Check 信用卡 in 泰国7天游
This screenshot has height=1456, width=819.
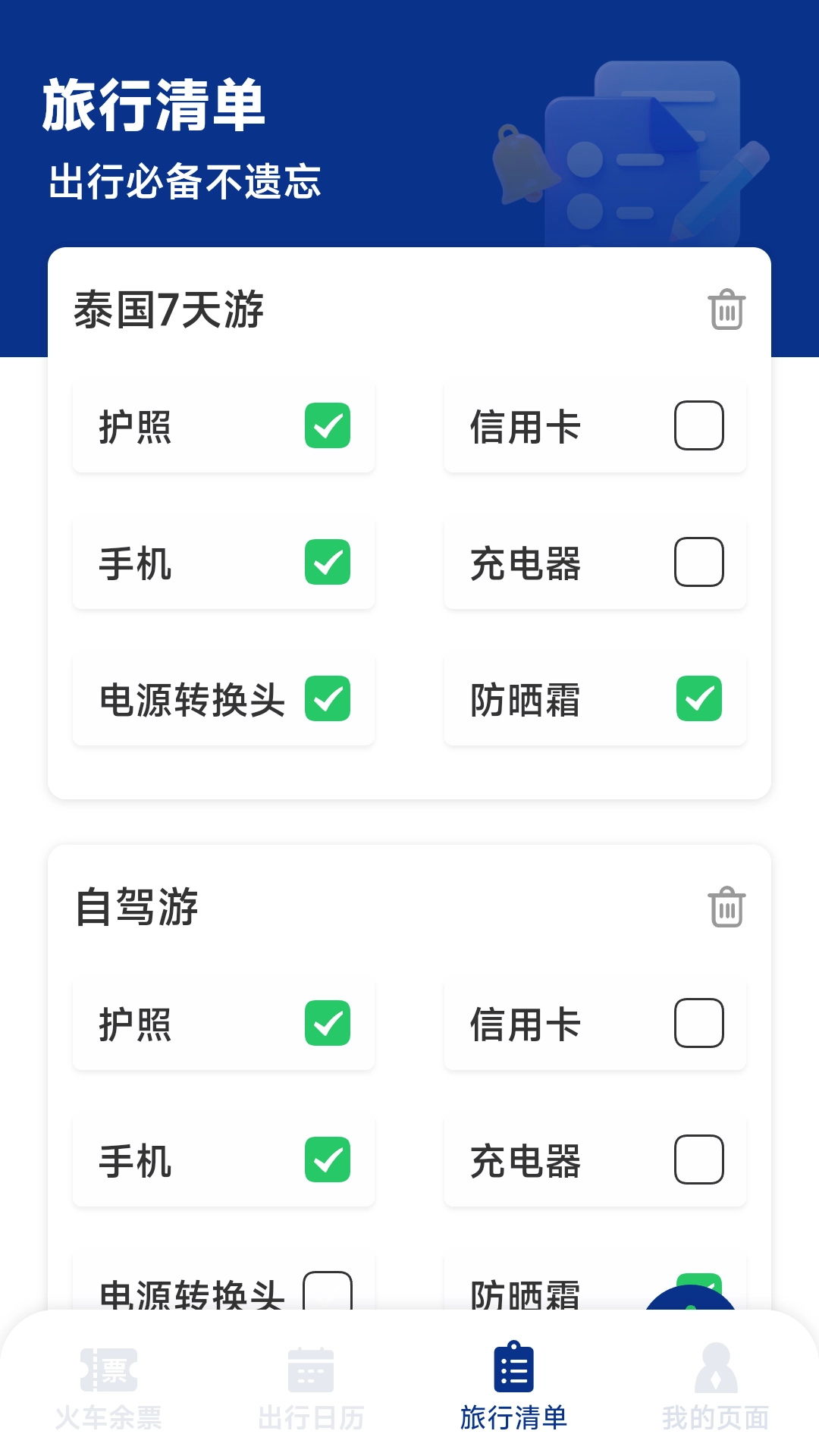point(698,425)
